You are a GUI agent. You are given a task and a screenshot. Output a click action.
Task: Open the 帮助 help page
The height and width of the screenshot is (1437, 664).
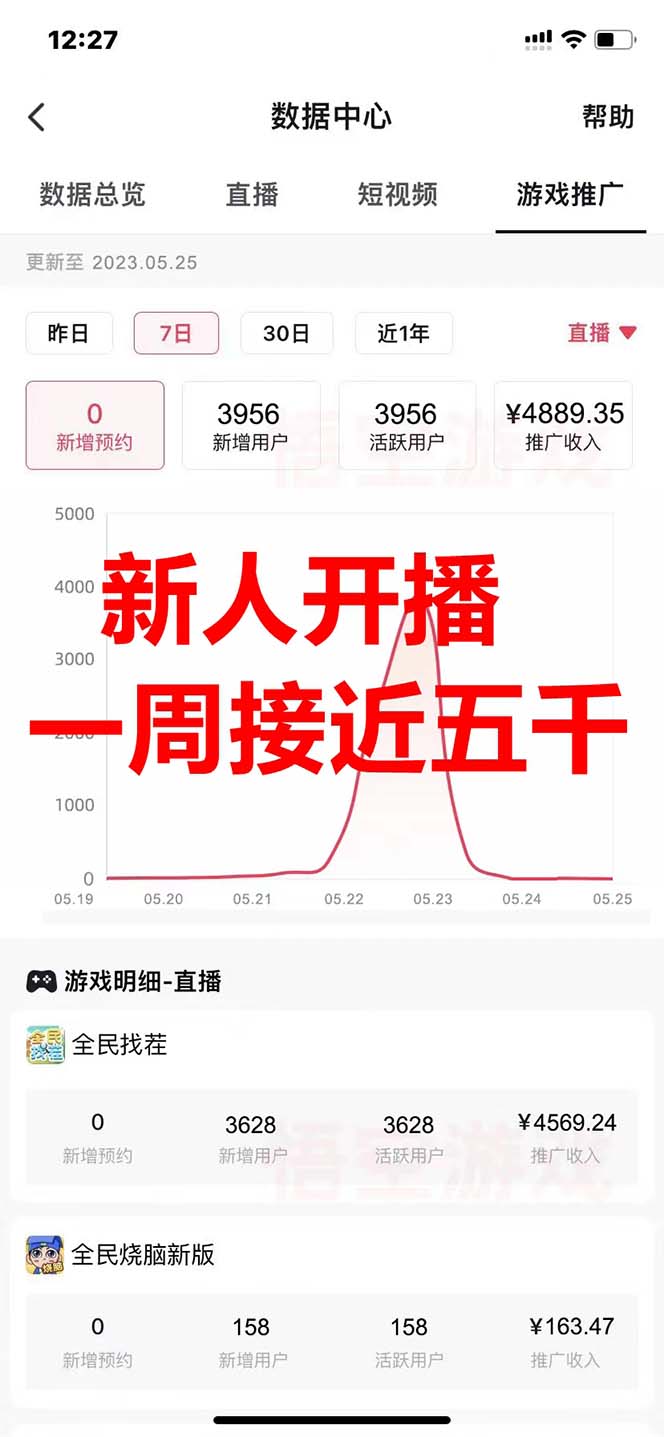pos(608,117)
